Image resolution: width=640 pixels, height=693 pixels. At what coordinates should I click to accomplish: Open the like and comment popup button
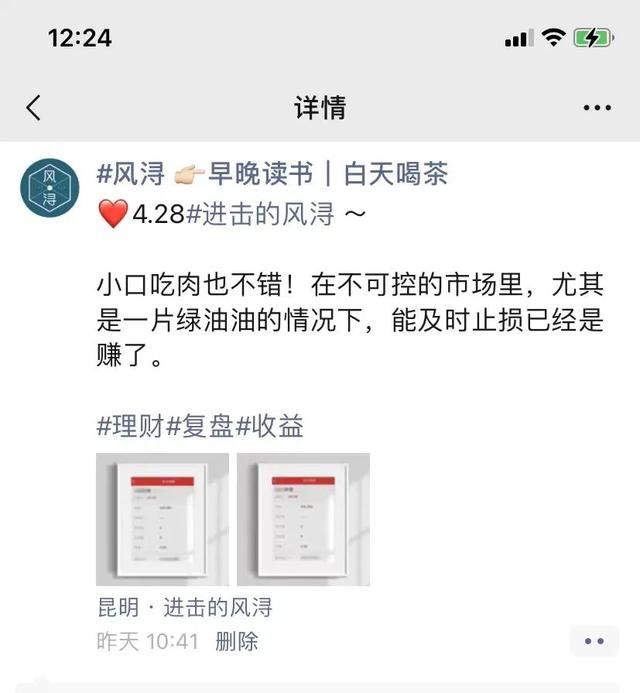click(594, 641)
